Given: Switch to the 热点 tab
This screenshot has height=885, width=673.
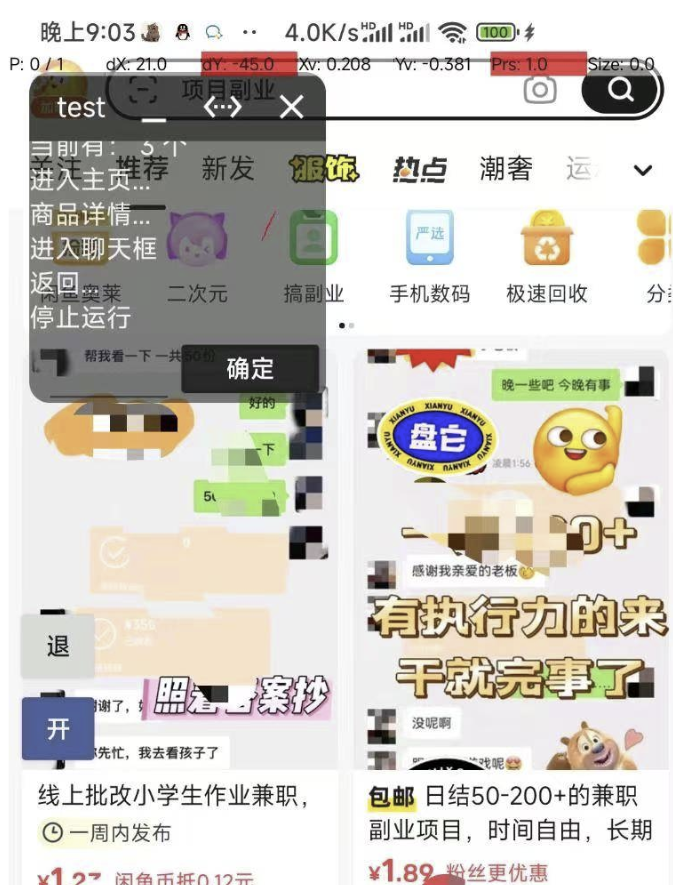Looking at the screenshot, I should [418, 169].
